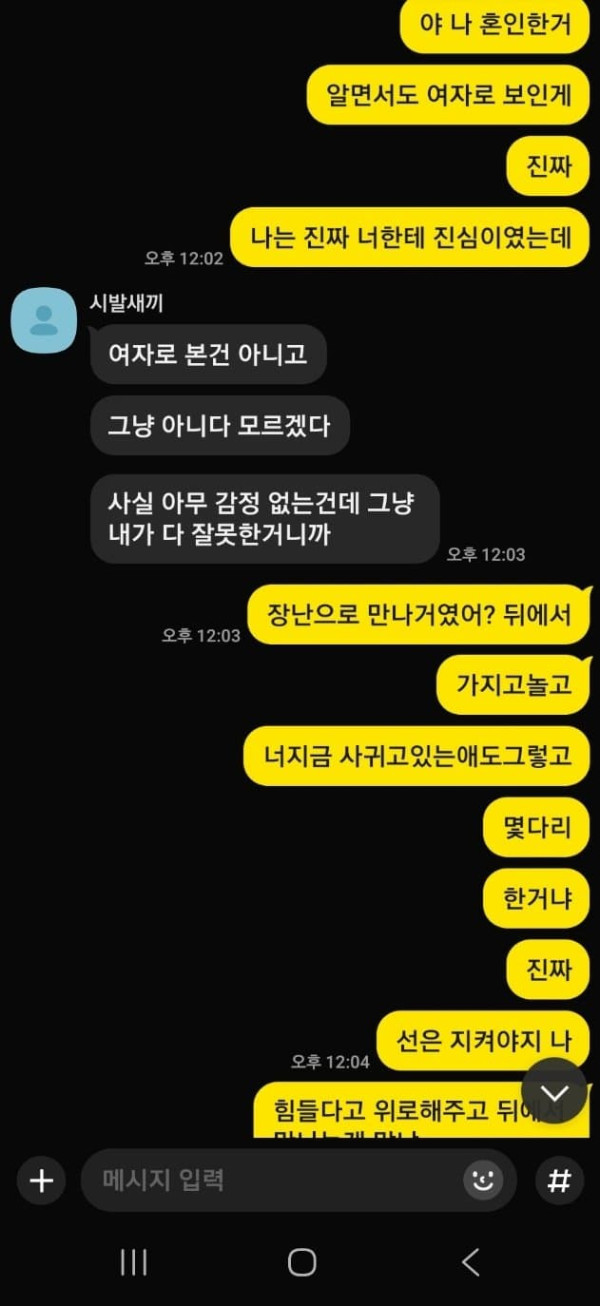Show the recent apps list
This screenshot has height=1306, width=600.
pos(133,1262)
